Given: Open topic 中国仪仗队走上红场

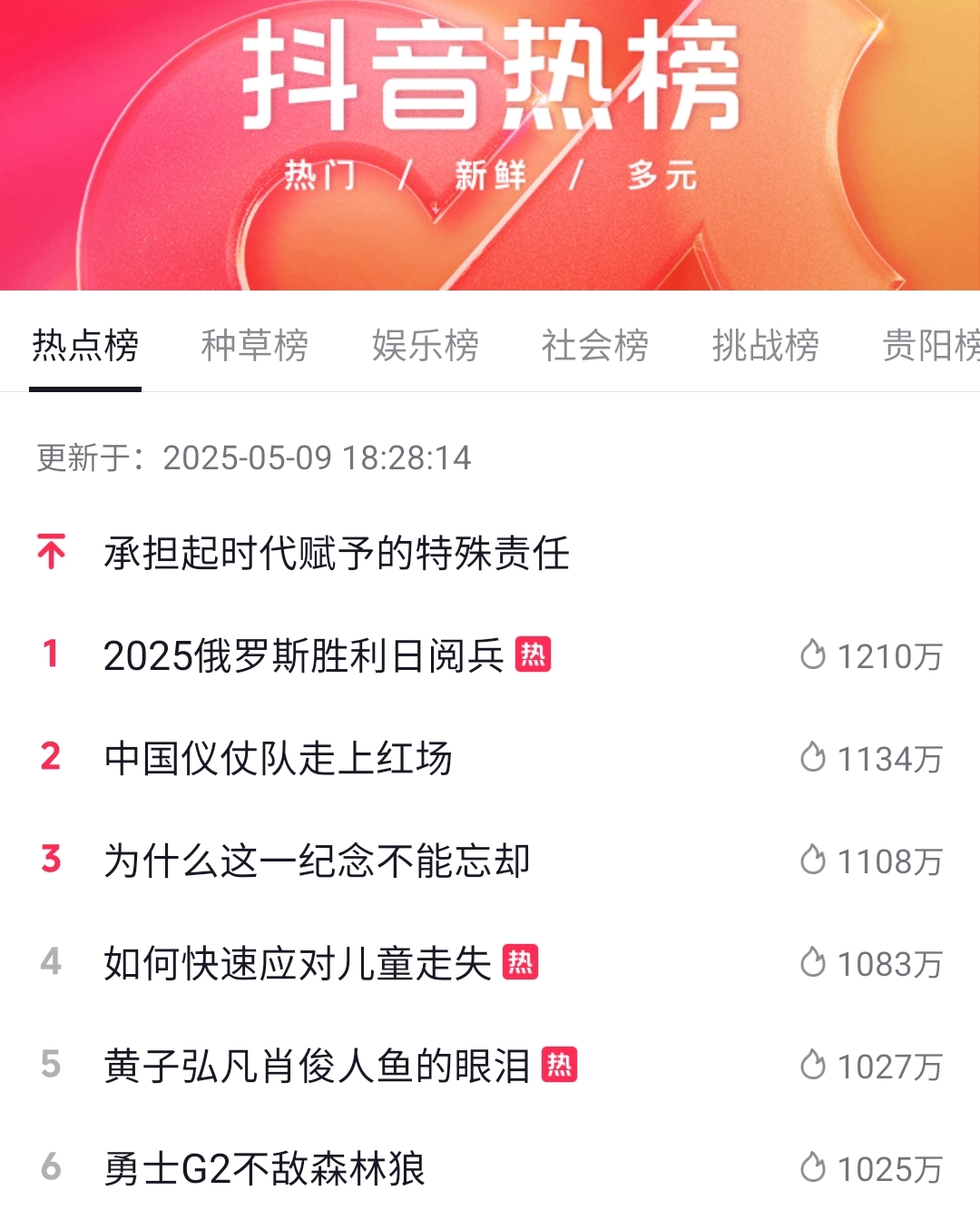Looking at the screenshot, I should (x=278, y=758).
